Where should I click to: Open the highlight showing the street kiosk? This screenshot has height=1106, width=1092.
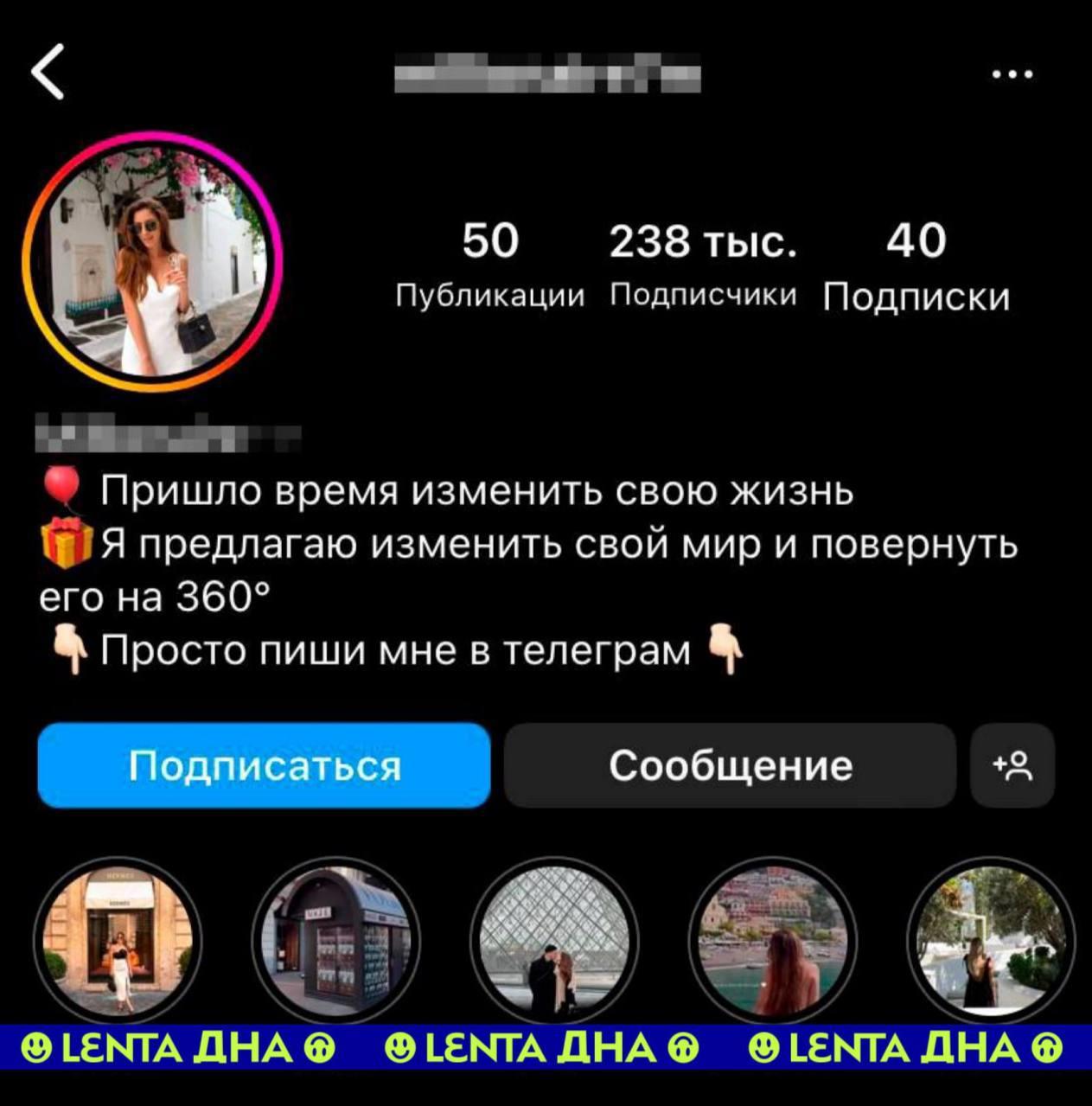[x=336, y=941]
